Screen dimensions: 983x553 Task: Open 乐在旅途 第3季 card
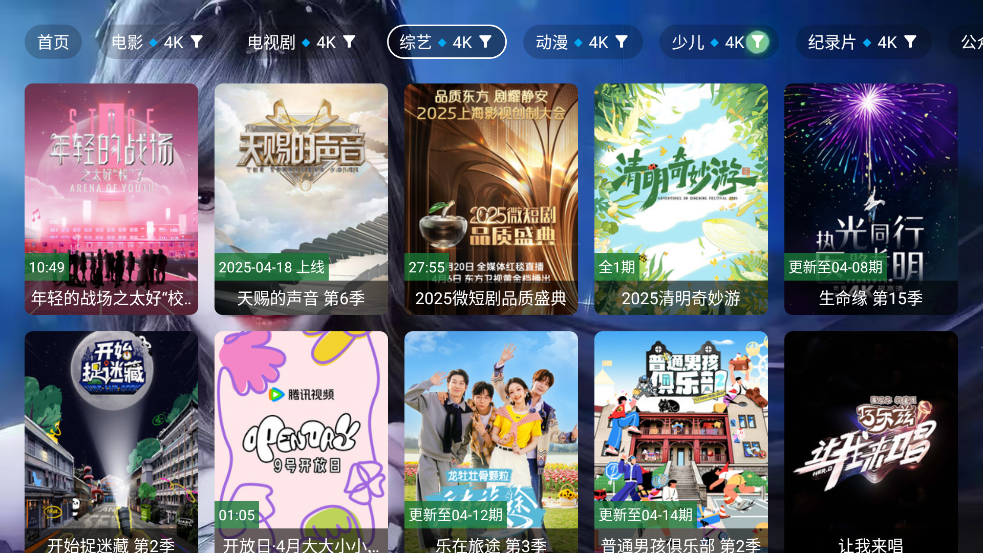491,442
